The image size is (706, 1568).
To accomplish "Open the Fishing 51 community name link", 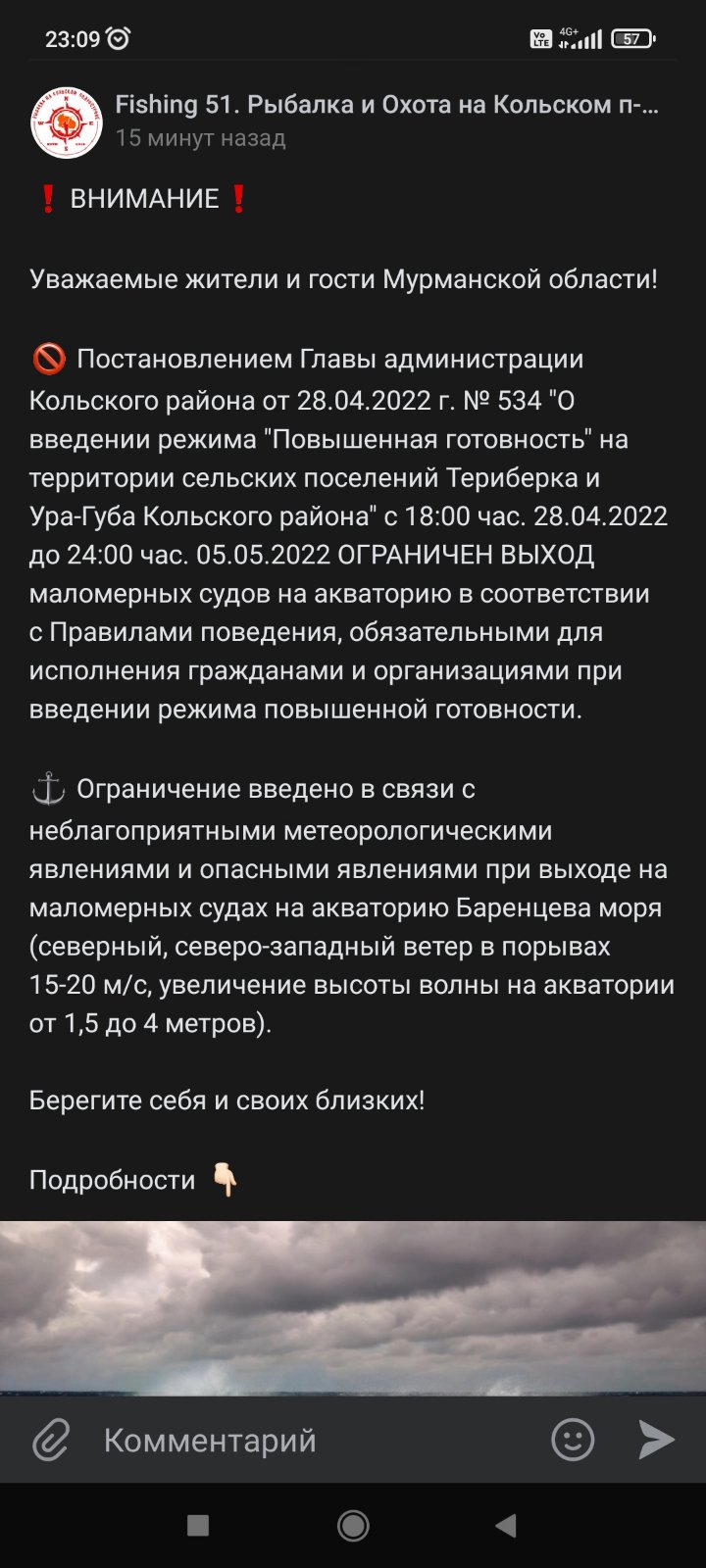I will click(386, 105).
